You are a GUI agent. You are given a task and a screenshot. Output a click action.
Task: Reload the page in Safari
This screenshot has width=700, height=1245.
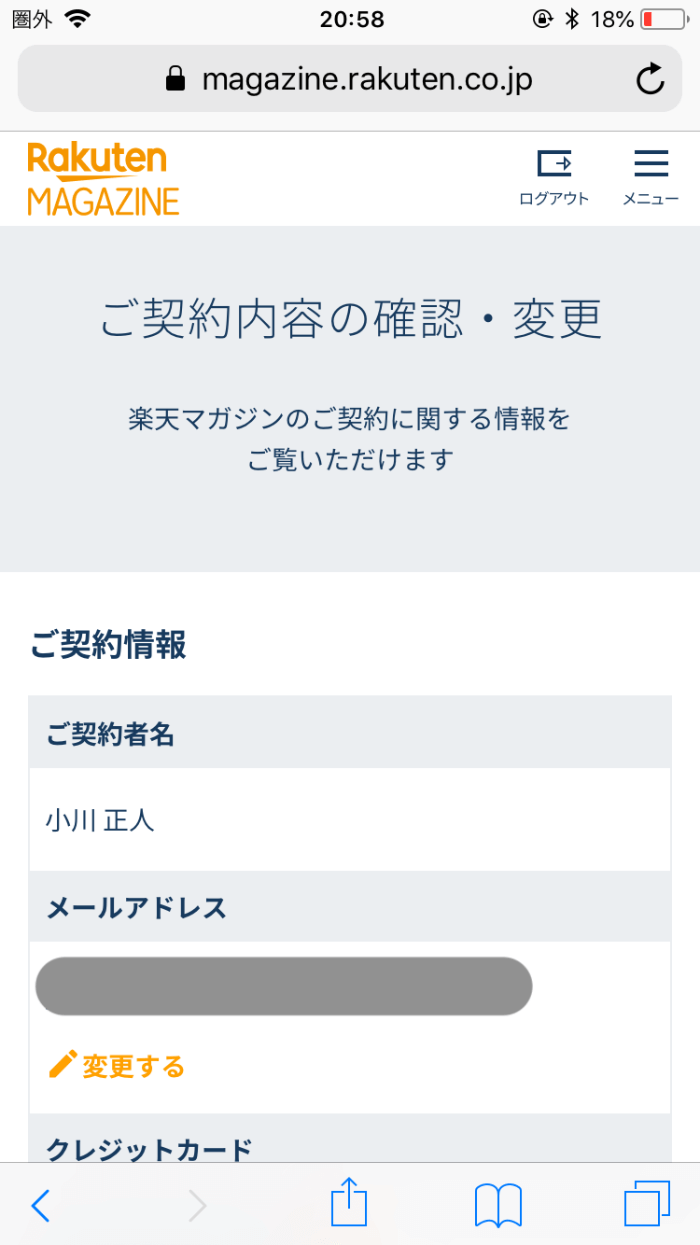(x=650, y=79)
